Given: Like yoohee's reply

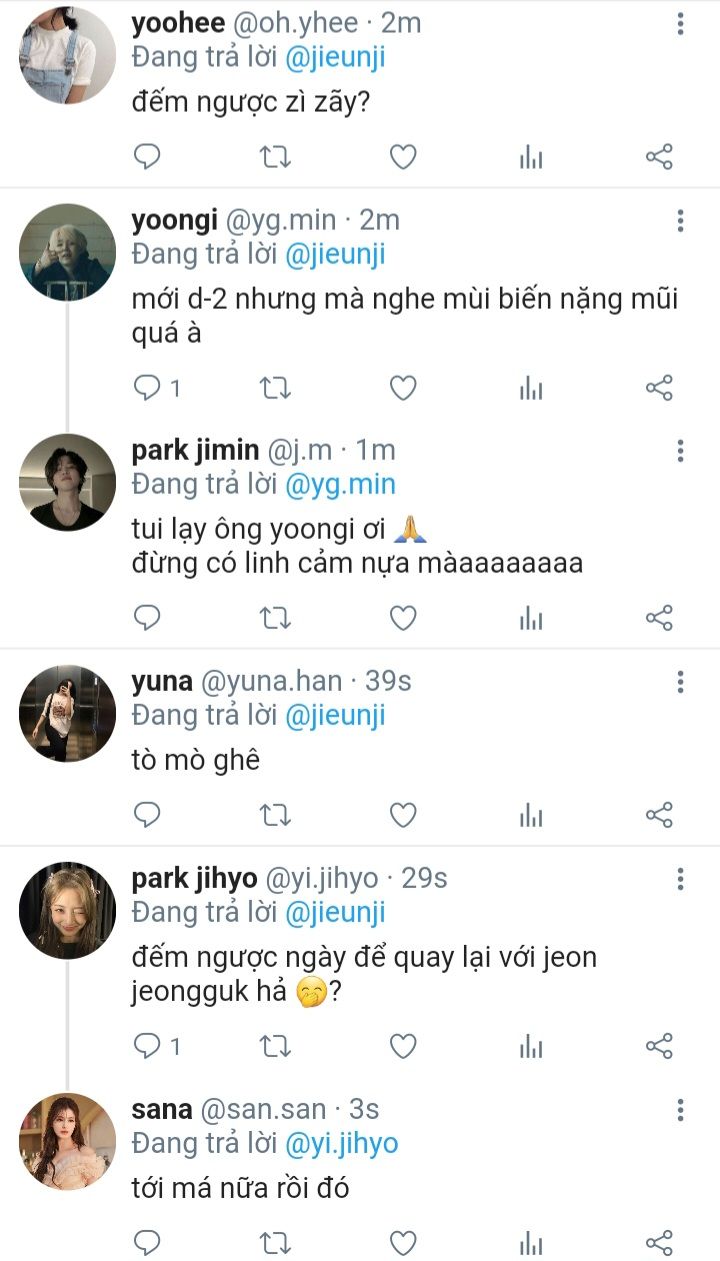Looking at the screenshot, I should click(402, 157).
